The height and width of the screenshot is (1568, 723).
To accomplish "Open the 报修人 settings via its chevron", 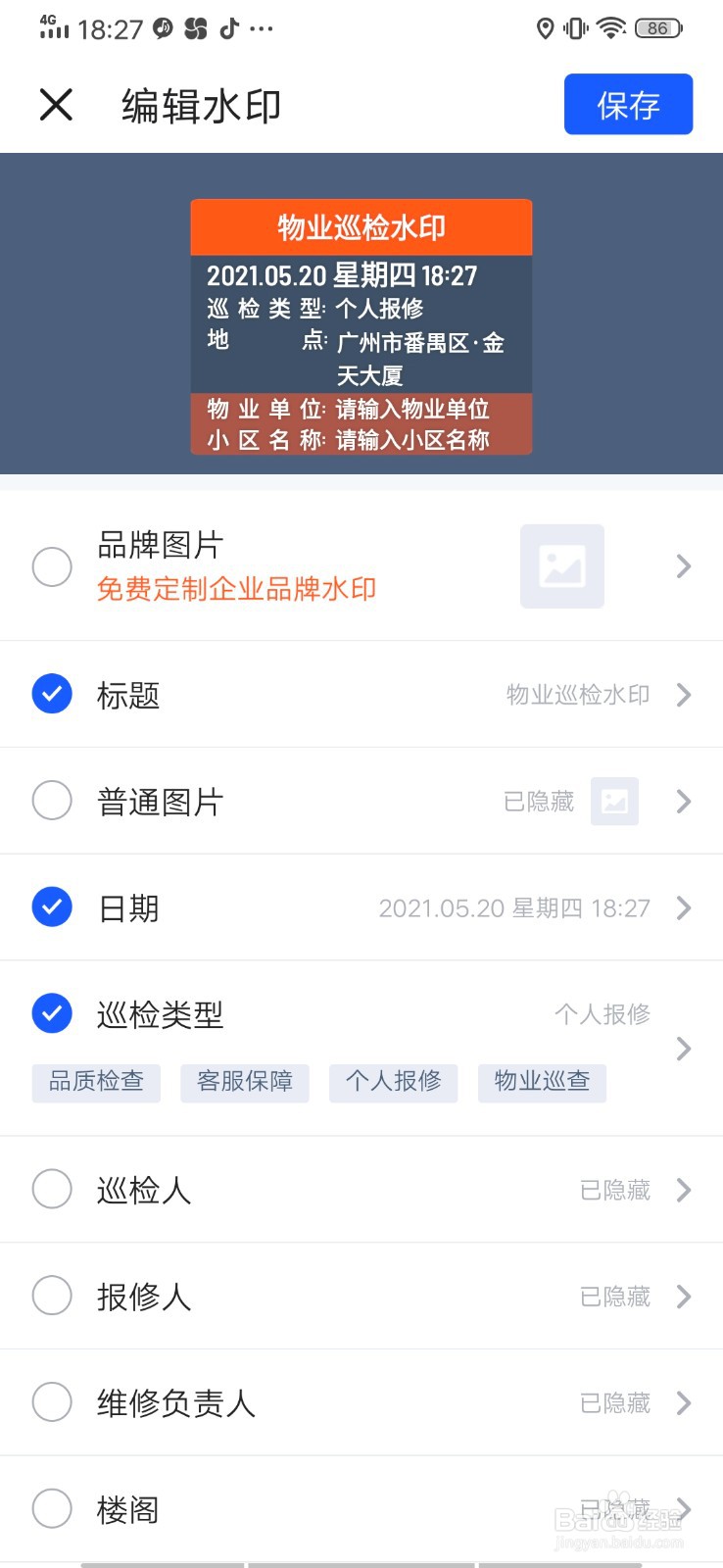I will (683, 1296).
